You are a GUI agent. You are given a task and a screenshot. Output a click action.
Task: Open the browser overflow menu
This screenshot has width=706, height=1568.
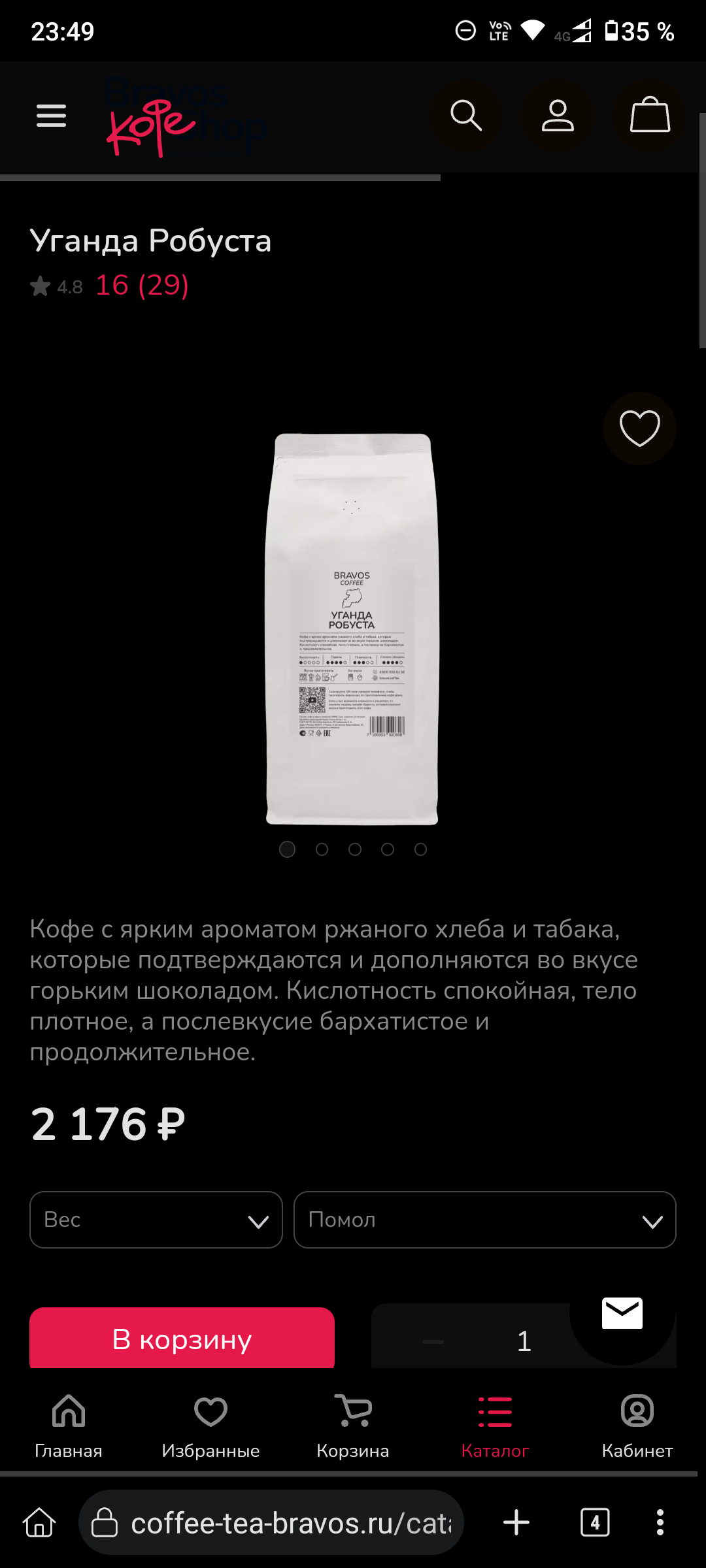click(x=660, y=1523)
